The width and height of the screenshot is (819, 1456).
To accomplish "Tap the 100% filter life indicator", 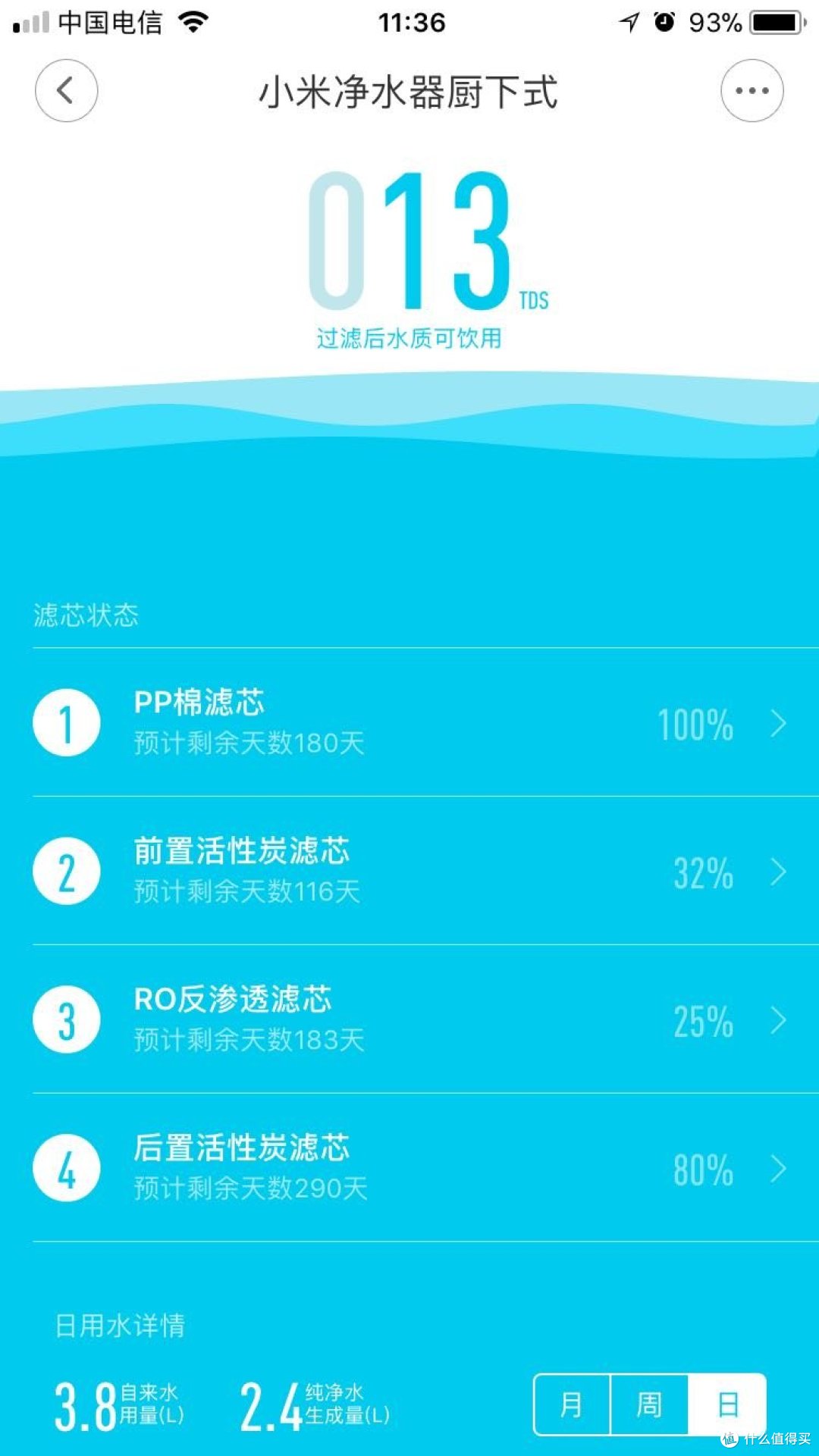I will 694,725.
